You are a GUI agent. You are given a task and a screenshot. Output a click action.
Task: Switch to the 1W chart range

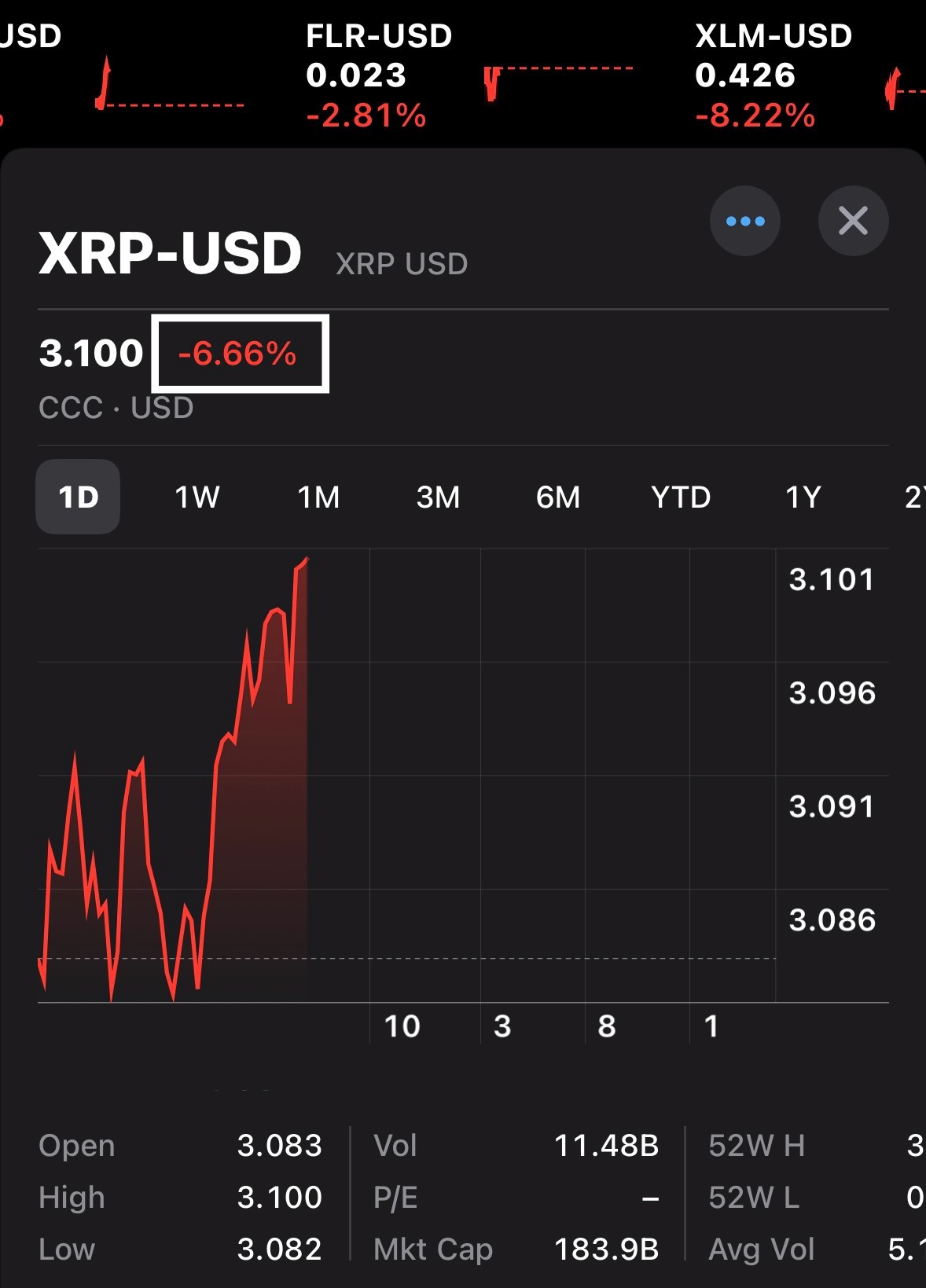click(x=197, y=497)
